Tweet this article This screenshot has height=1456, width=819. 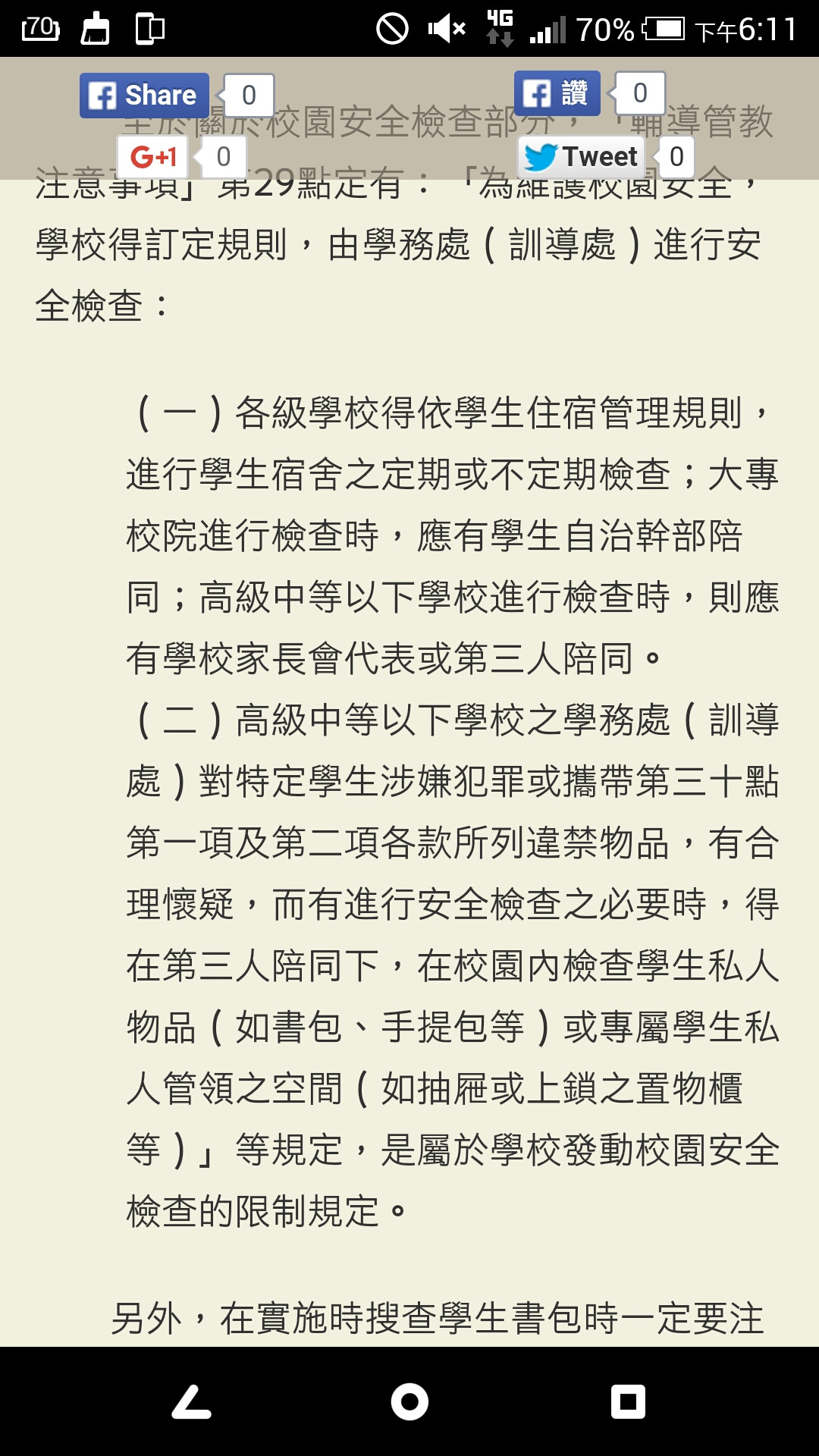pos(582,157)
